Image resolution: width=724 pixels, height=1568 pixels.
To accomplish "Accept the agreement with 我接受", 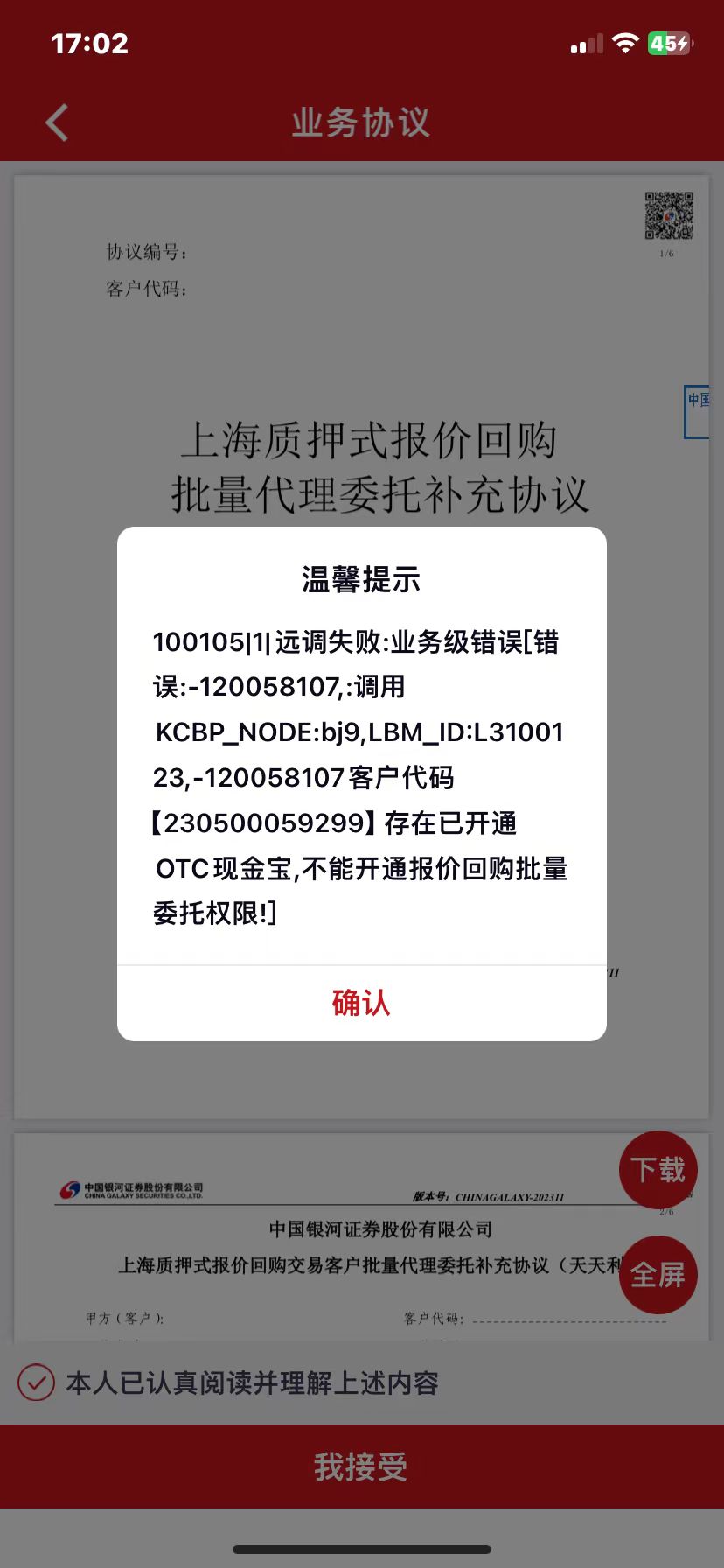I will point(361,1466).
